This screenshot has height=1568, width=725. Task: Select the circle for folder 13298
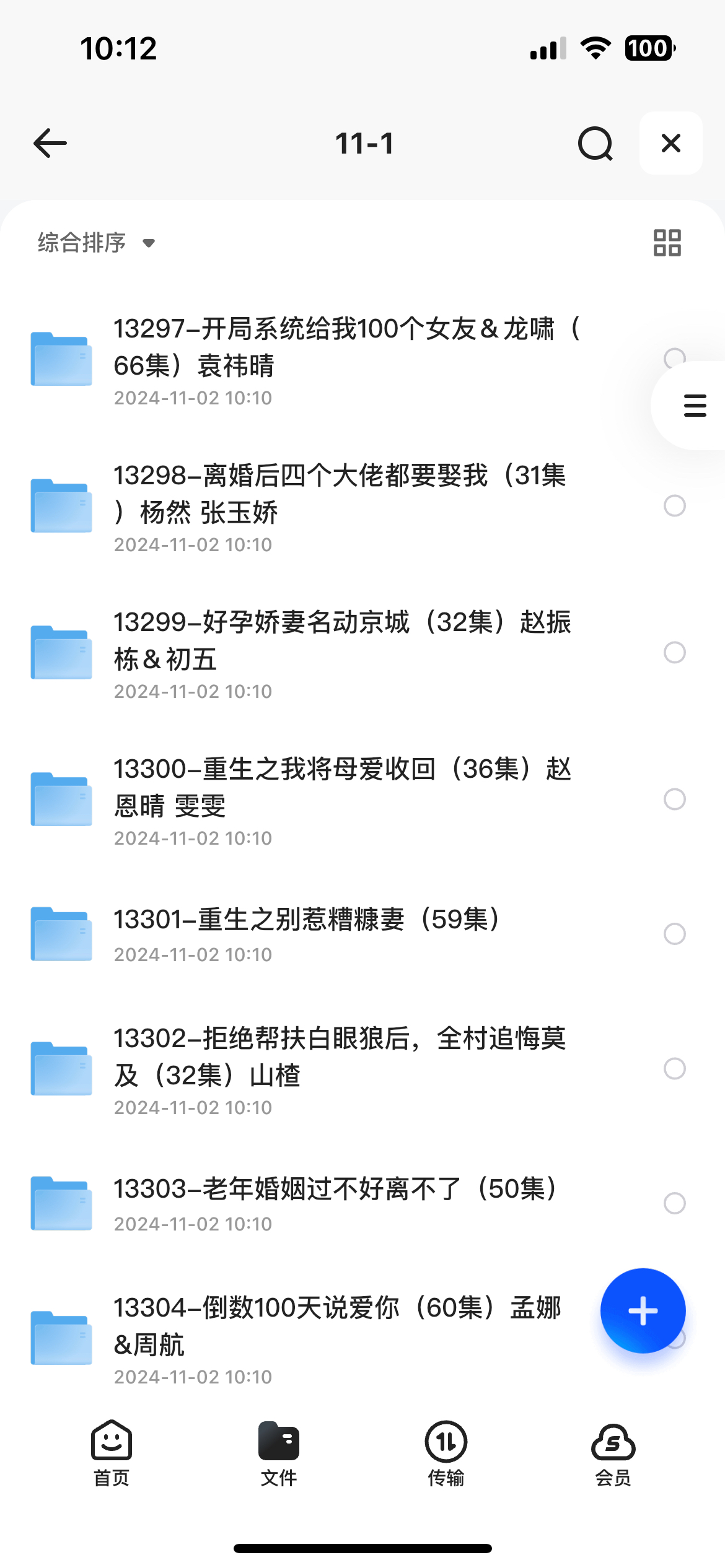tap(674, 506)
